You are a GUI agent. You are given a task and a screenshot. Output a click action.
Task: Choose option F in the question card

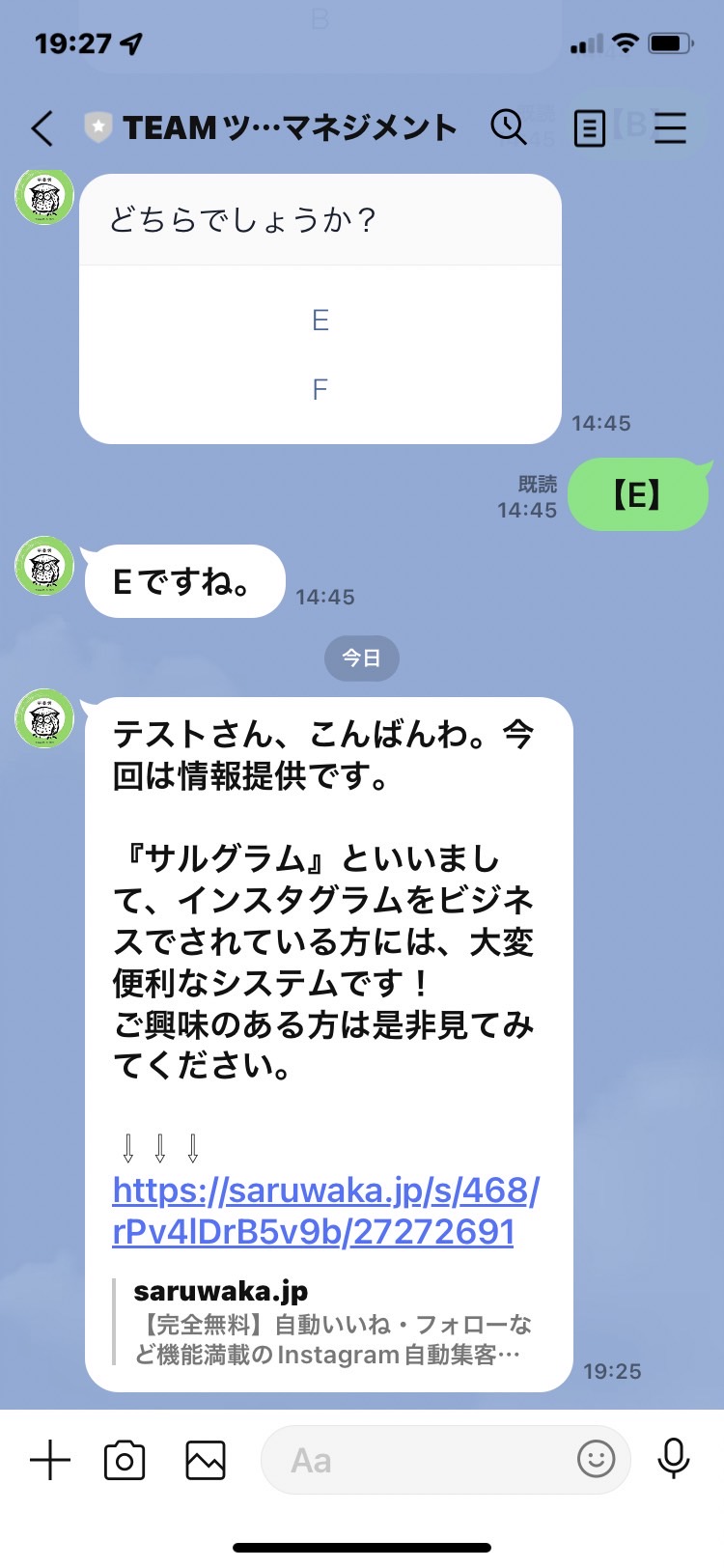pyautogui.click(x=320, y=390)
